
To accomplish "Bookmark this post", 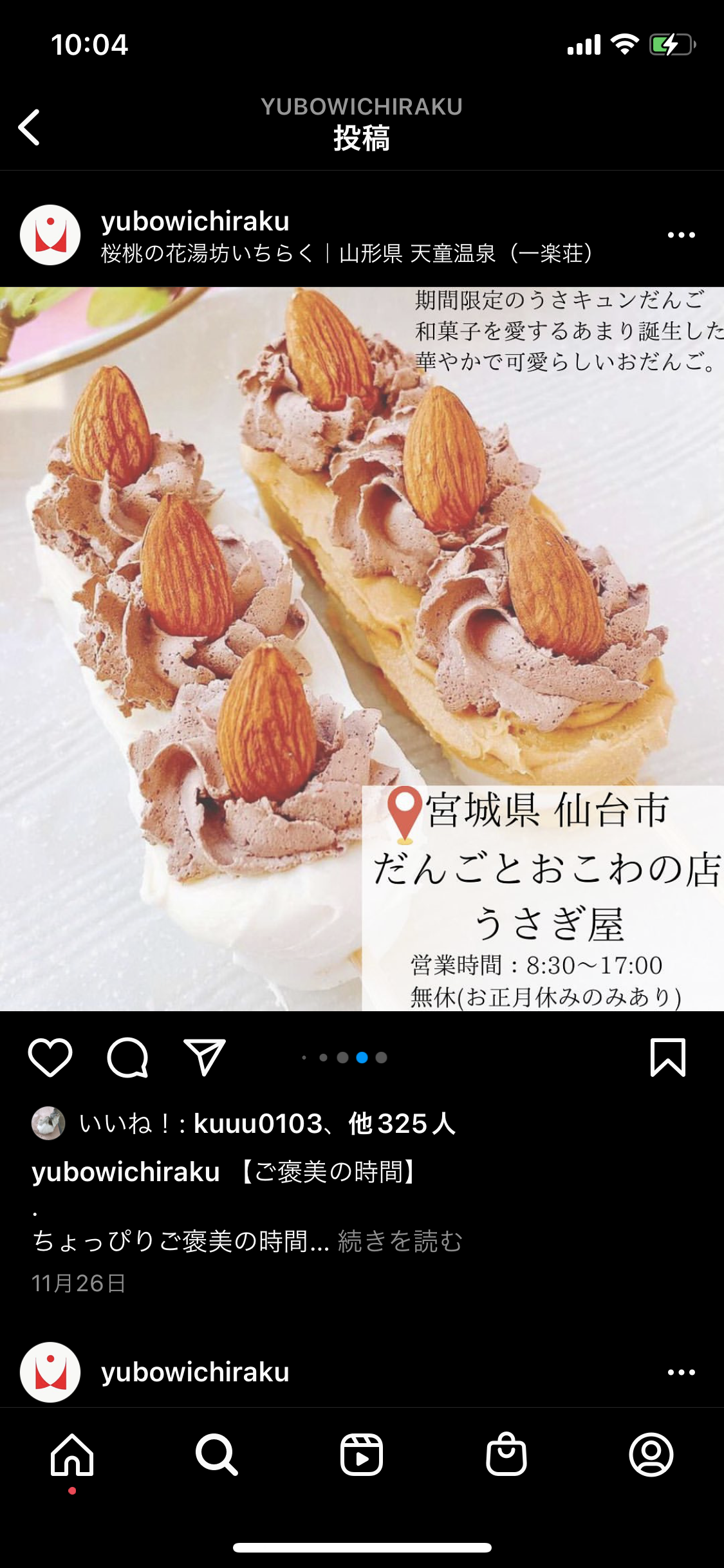I will 668,1058.
